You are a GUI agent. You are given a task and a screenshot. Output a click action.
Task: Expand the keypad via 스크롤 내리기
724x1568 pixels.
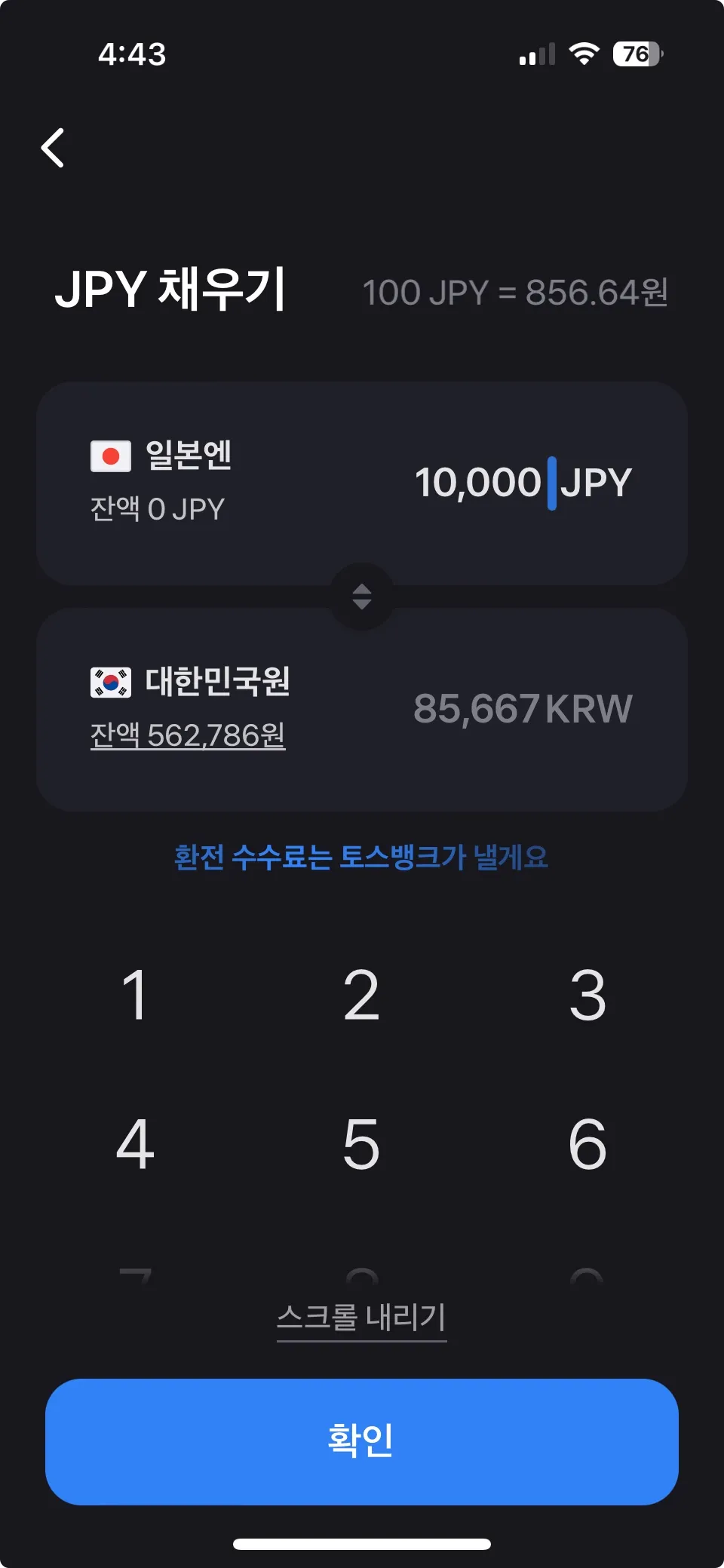[361, 1315]
